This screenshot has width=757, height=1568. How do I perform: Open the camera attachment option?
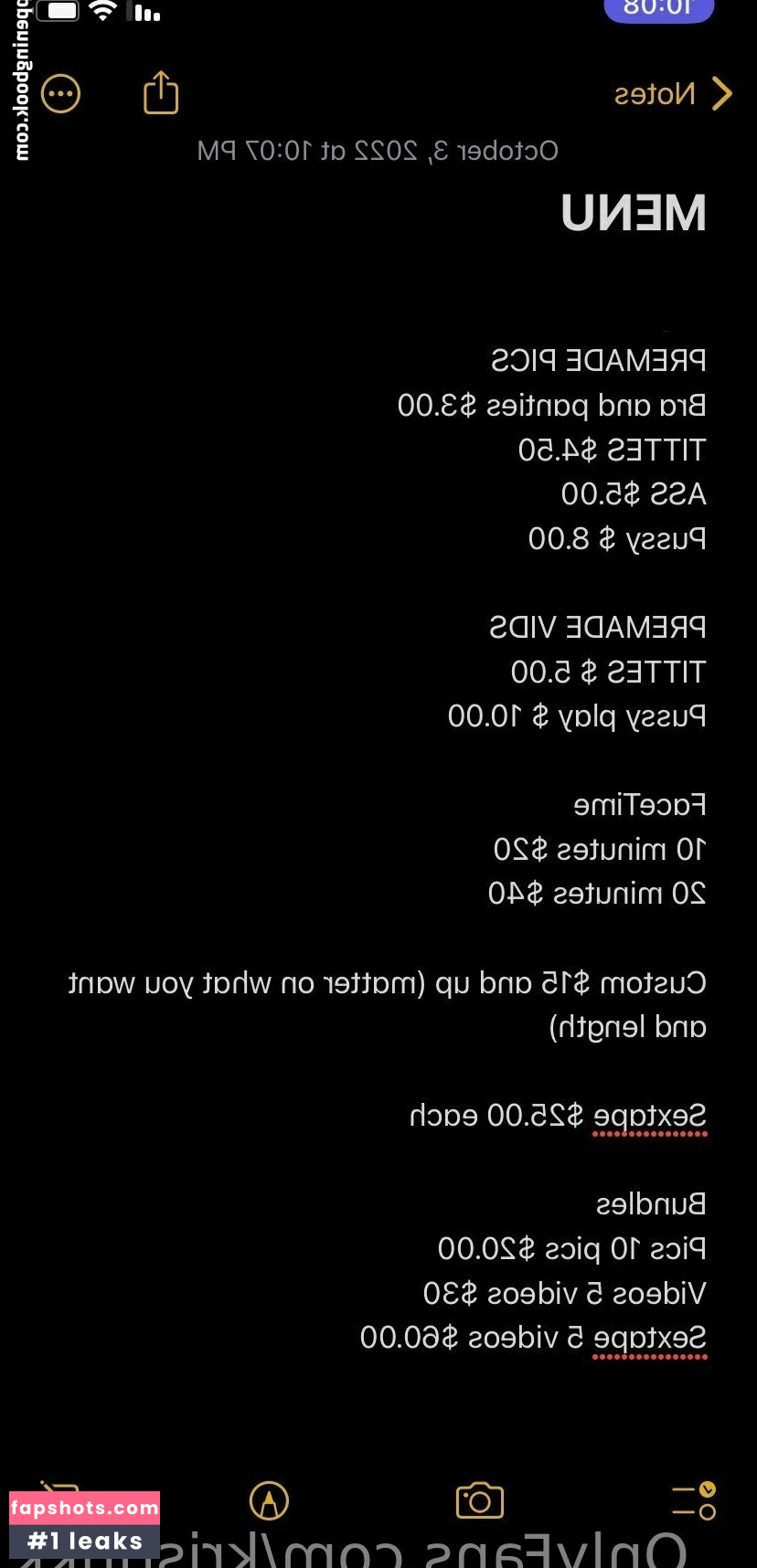tap(480, 1500)
